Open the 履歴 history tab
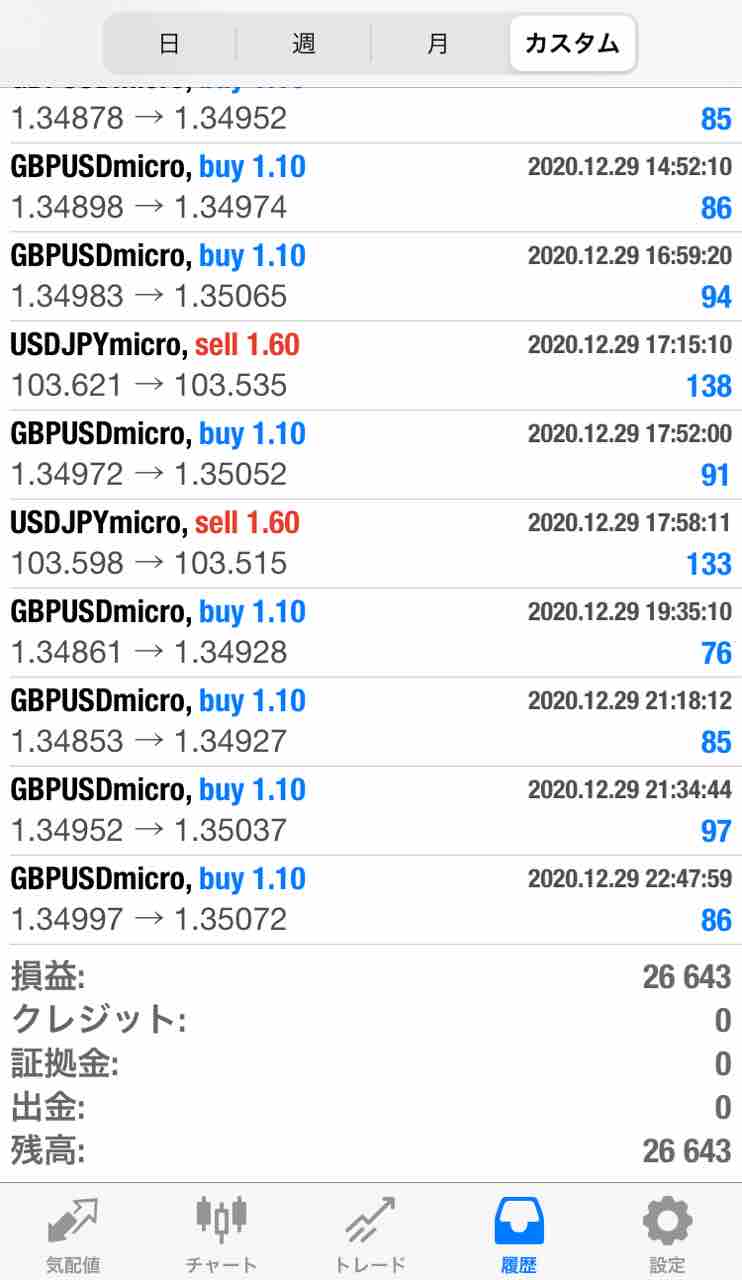Viewport: 742px width, 1280px height. (x=519, y=1232)
